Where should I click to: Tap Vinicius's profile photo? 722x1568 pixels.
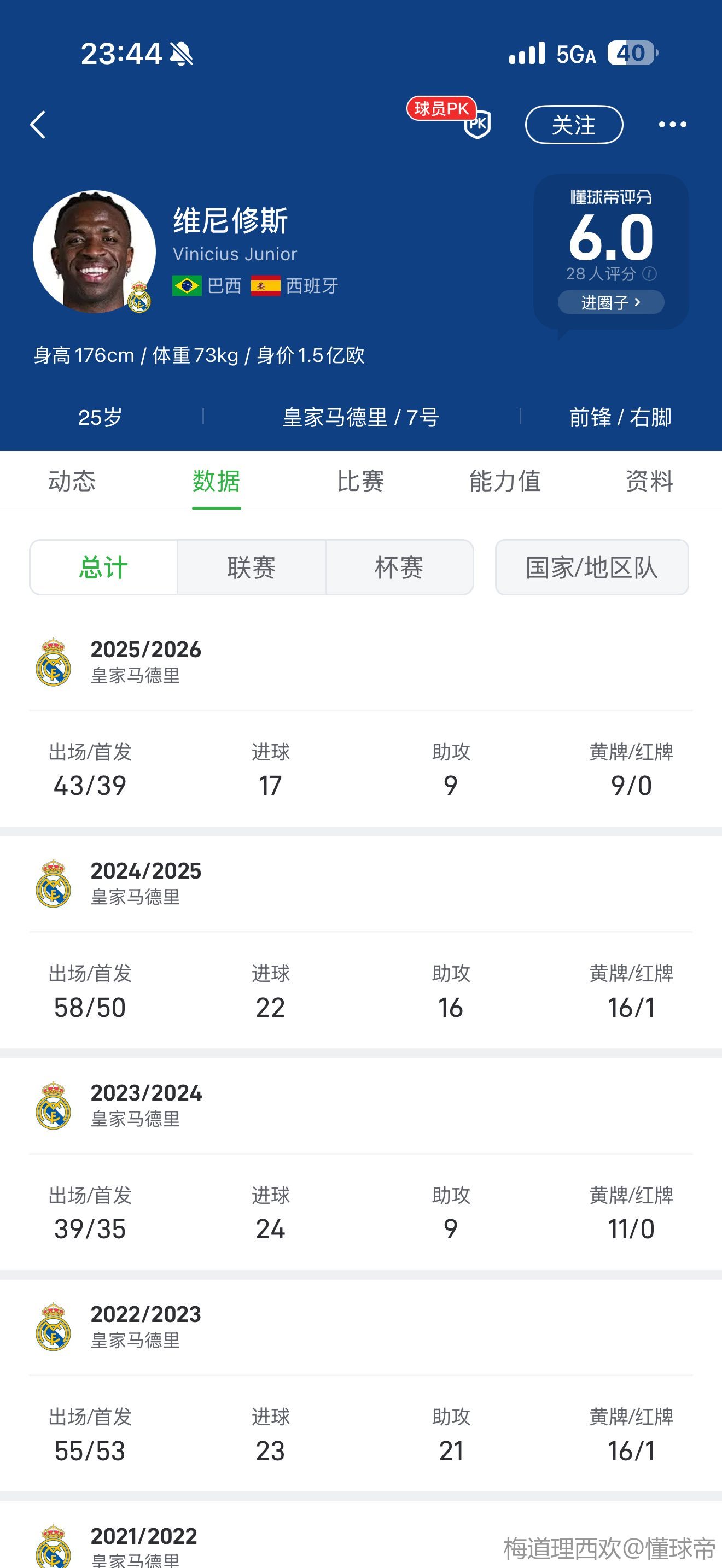point(95,251)
